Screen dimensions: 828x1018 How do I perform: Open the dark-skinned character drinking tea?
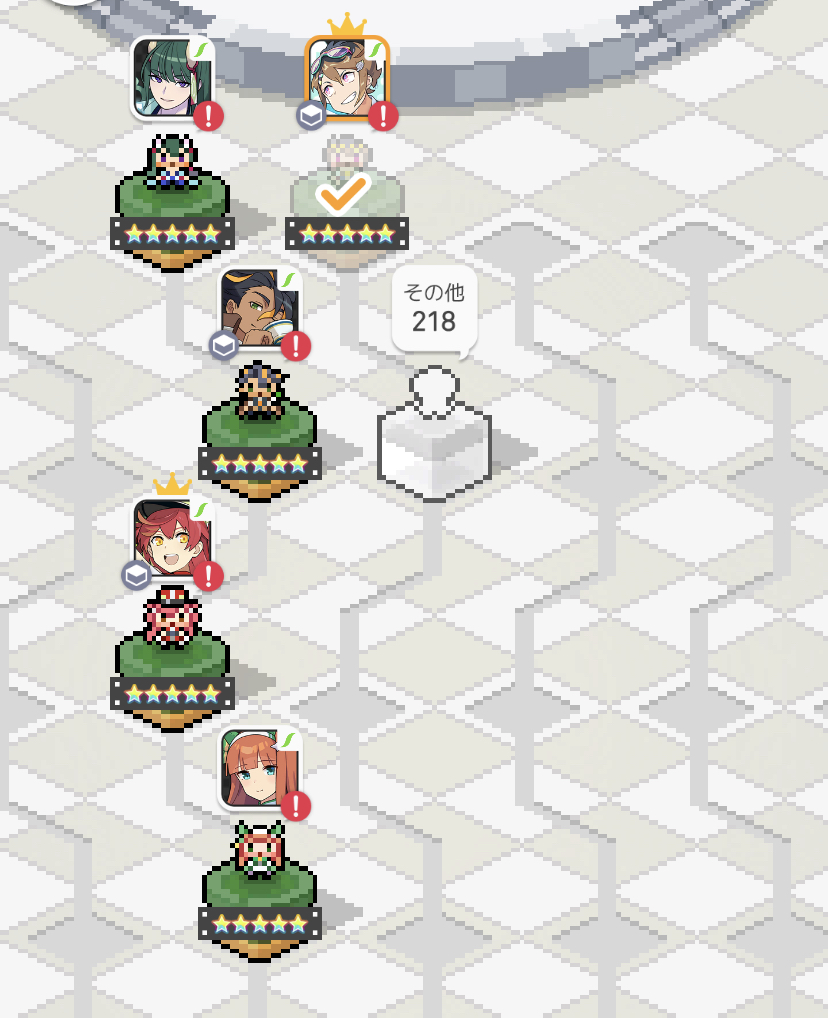[x=259, y=308]
